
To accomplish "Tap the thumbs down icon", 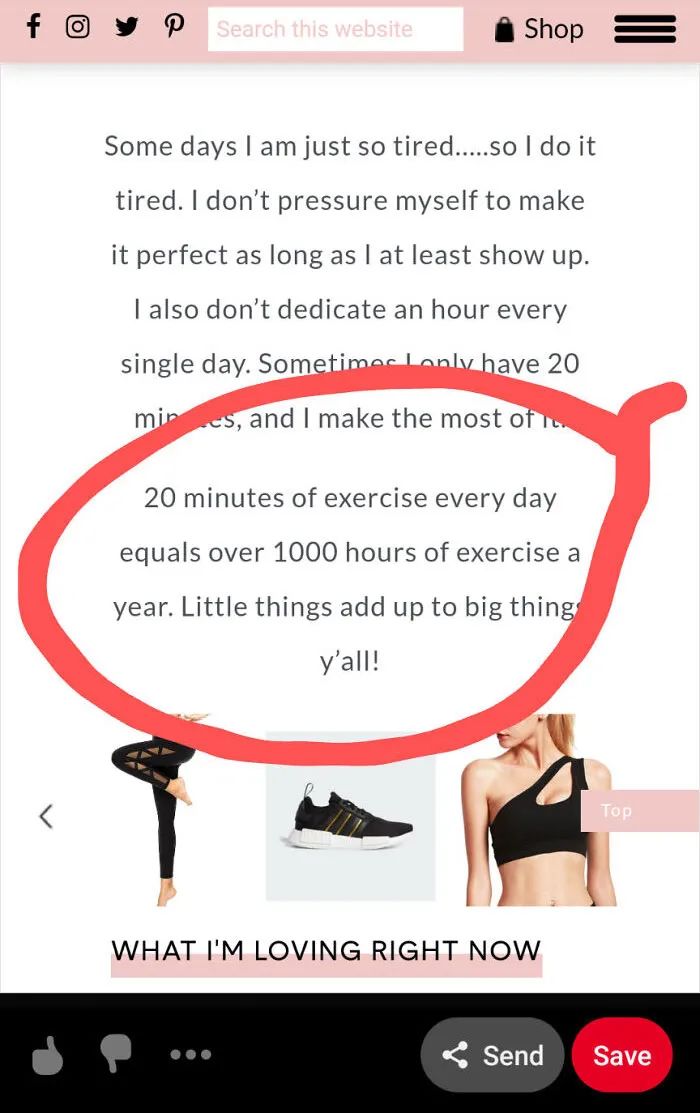I will click(117, 1054).
